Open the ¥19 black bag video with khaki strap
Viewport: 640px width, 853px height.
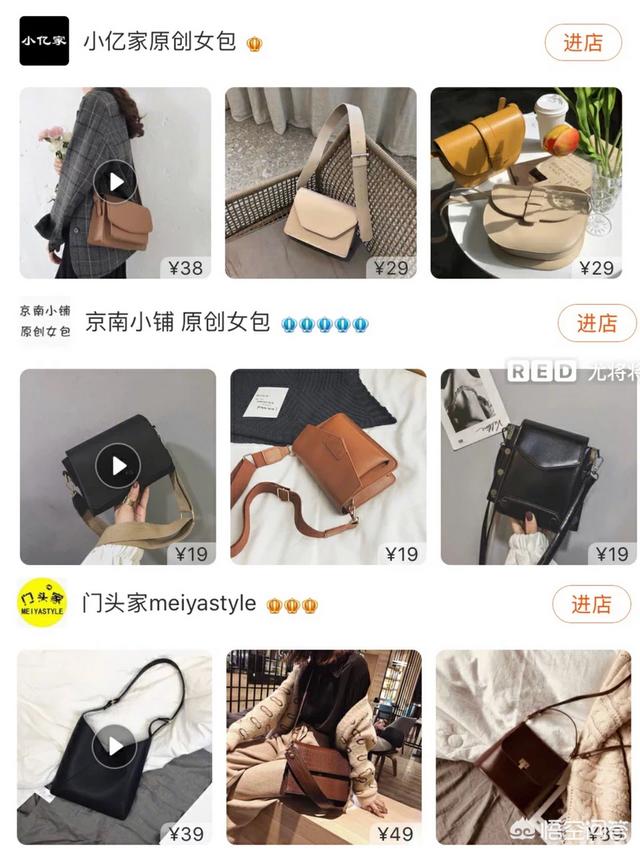pos(117,467)
